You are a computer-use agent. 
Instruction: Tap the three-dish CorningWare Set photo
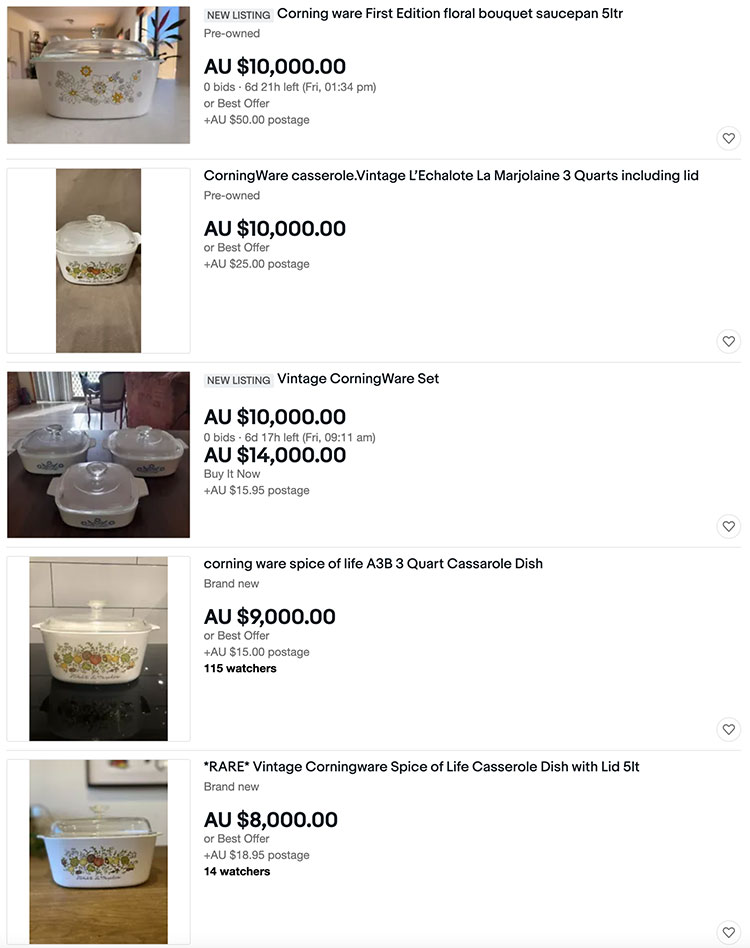pos(98,455)
